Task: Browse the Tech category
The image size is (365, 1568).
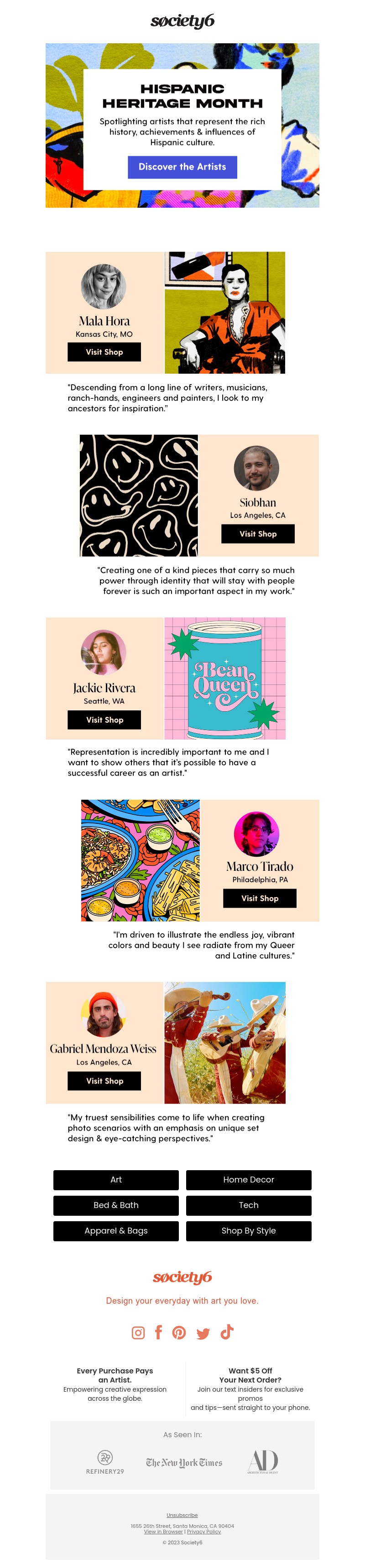Action: coord(248,1205)
